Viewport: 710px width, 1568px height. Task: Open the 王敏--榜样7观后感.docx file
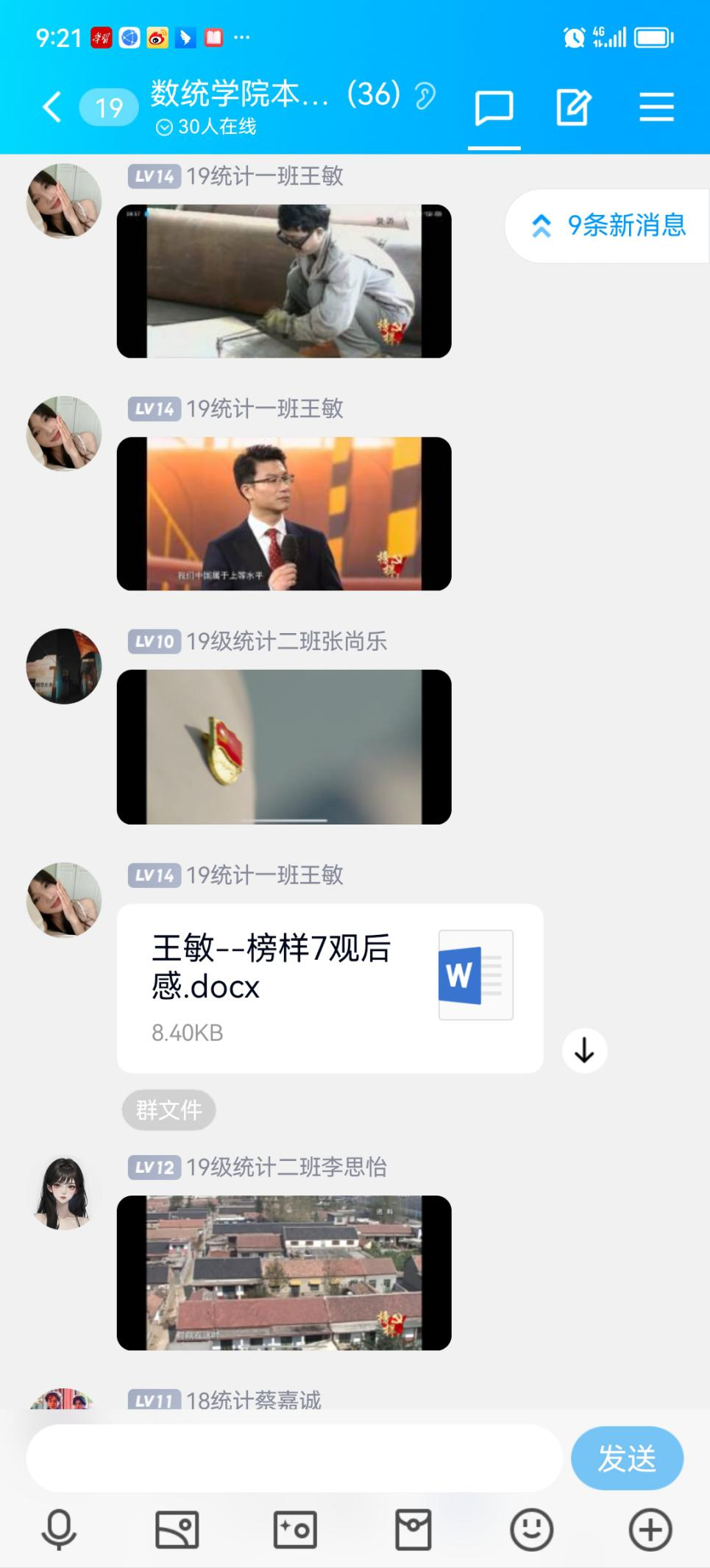[330, 988]
